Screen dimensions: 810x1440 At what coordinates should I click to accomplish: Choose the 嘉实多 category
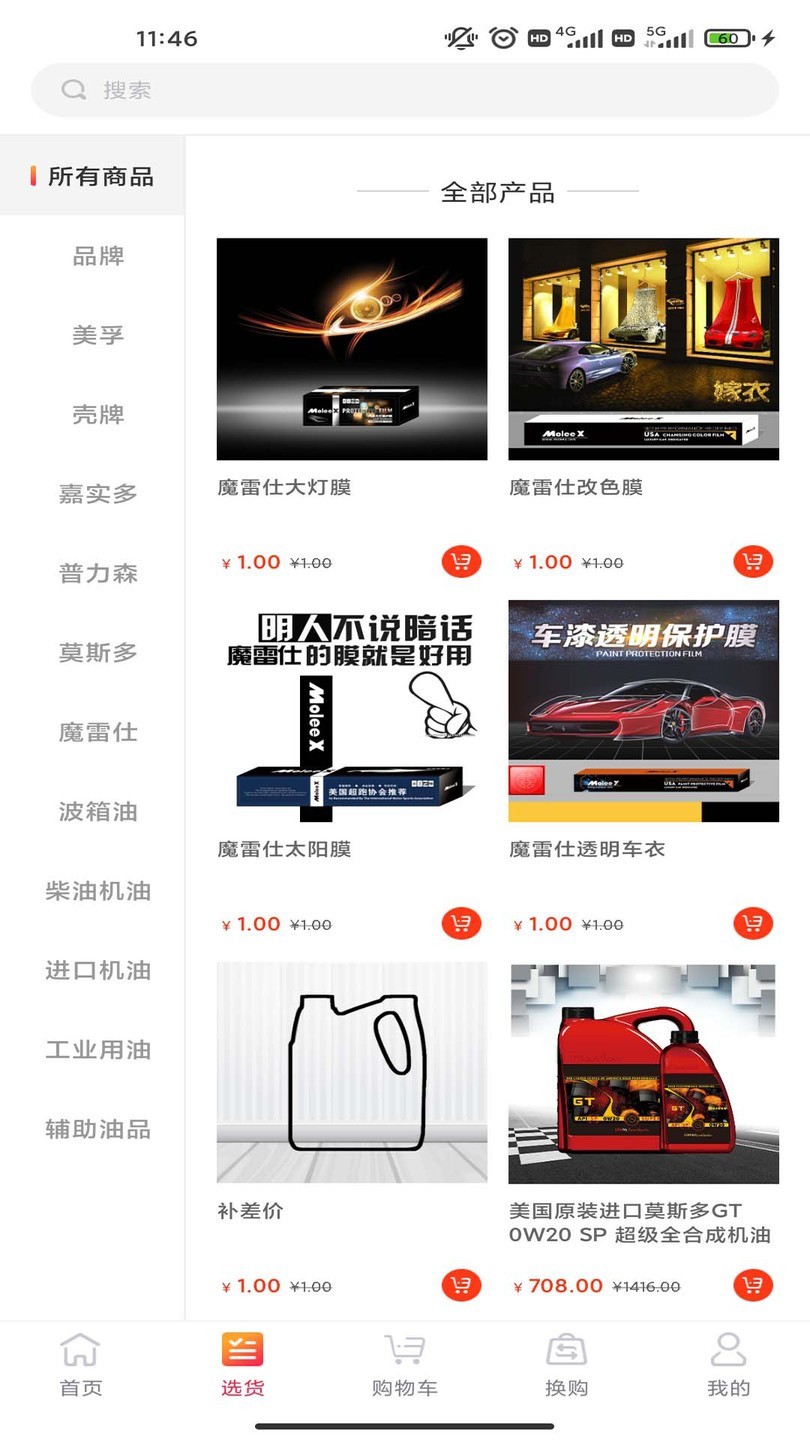(98, 493)
